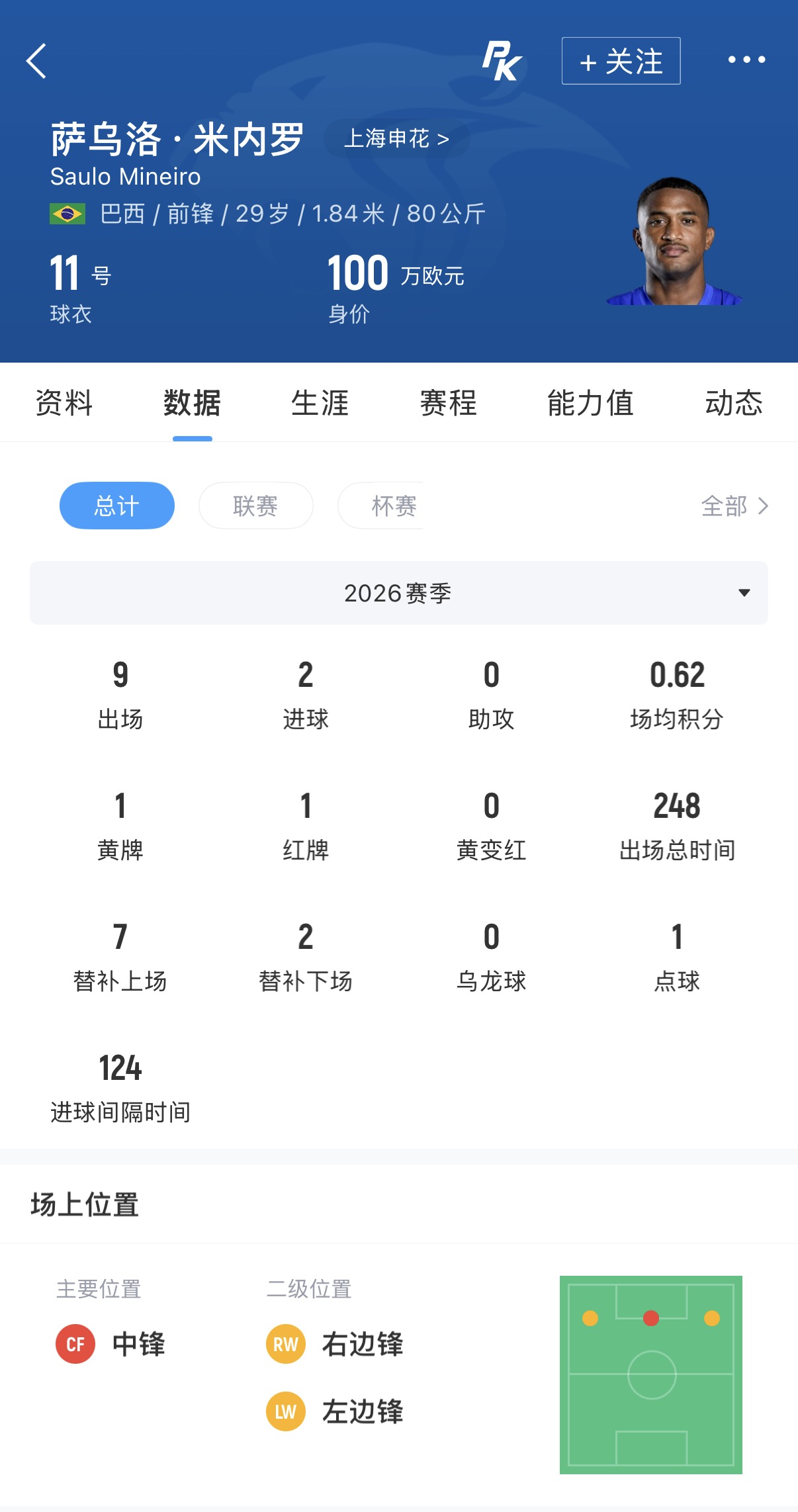Open the 全部 competitions list

[x=734, y=506]
